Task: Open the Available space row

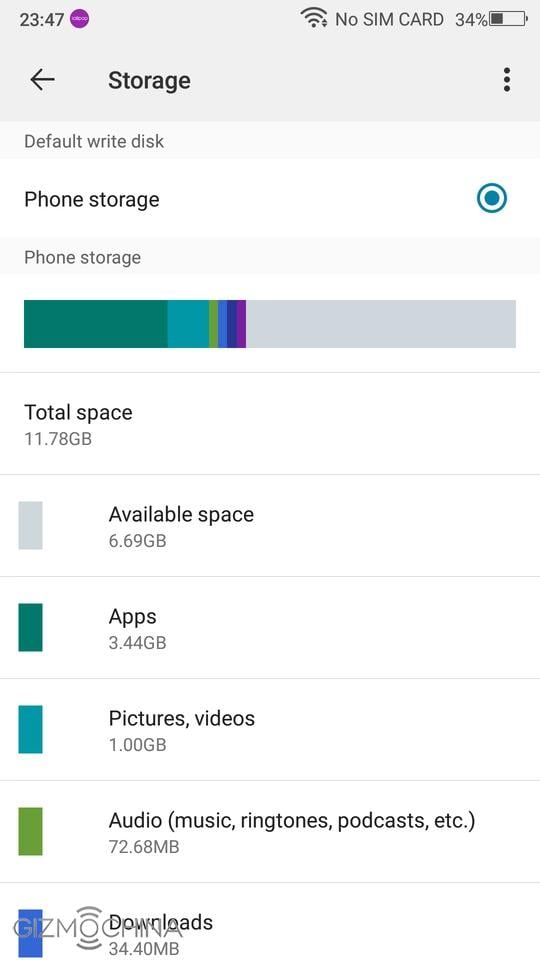Action: 270,525
